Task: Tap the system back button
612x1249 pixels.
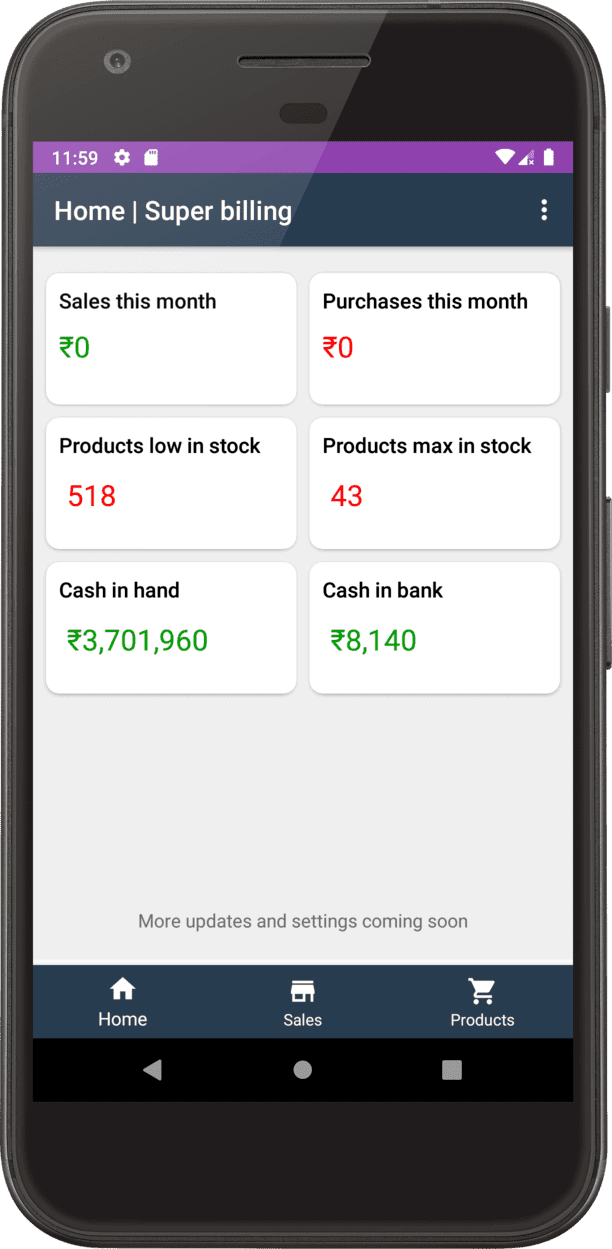Action: coord(152,1070)
